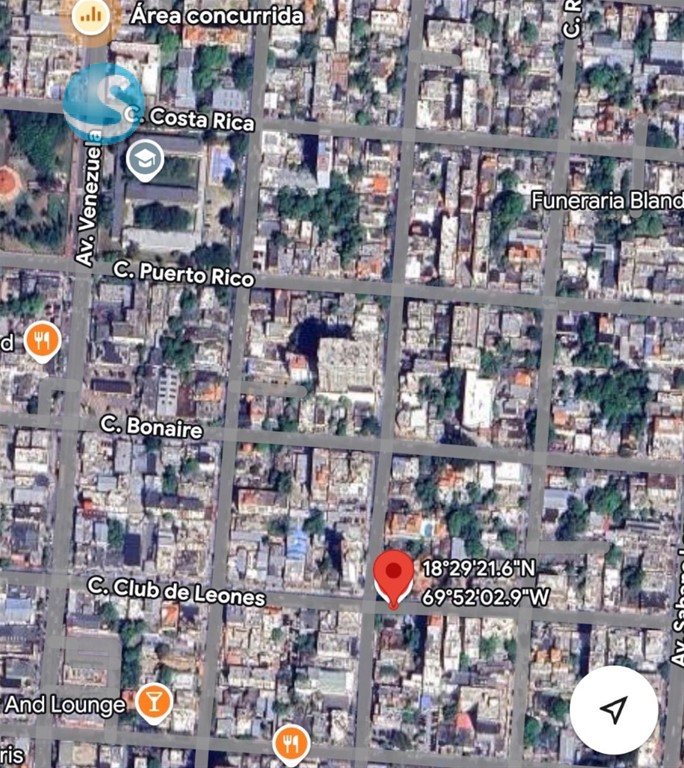
Task: Open the Funeraria Bland place label
Action: click(606, 200)
